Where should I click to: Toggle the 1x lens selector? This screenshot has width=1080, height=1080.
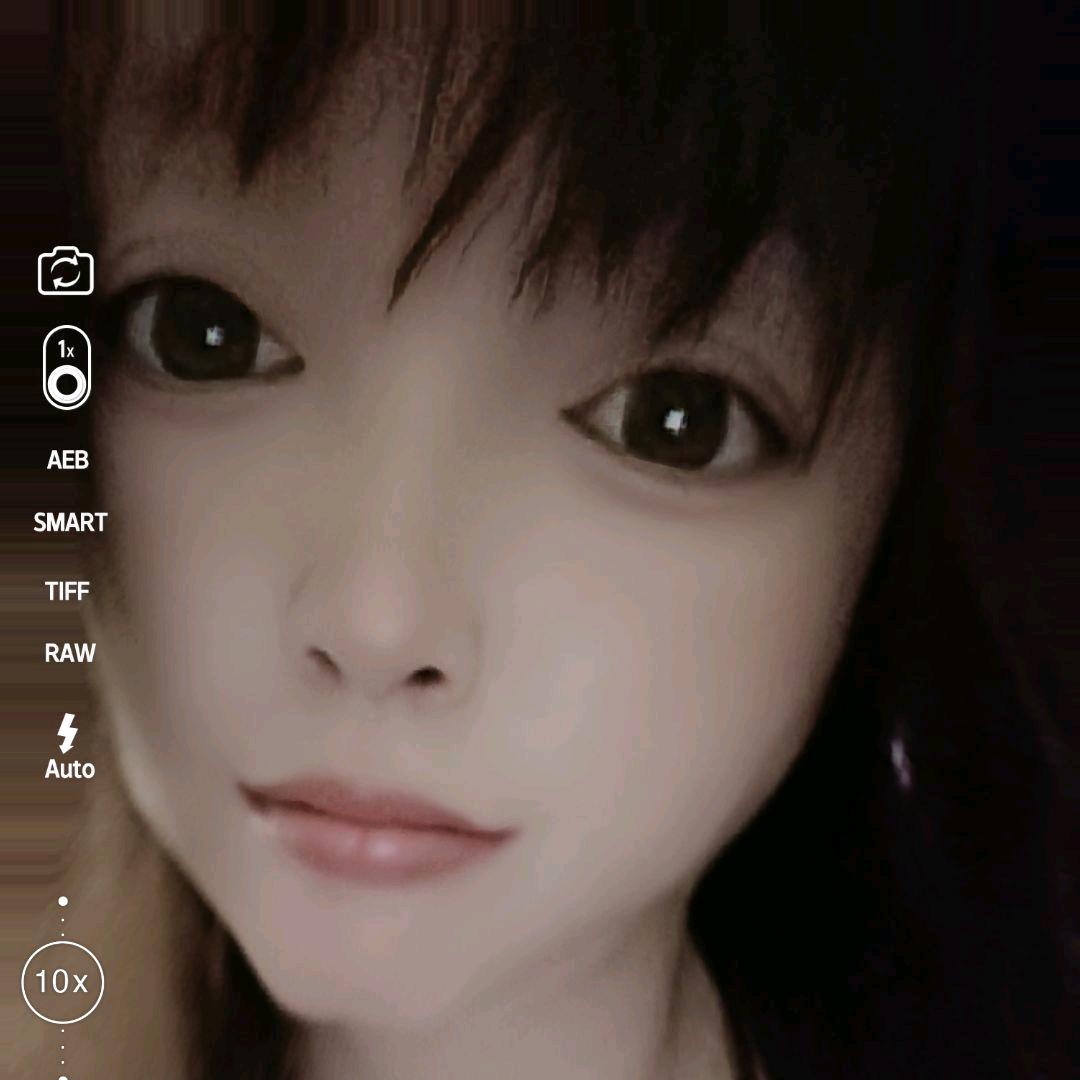point(67,368)
